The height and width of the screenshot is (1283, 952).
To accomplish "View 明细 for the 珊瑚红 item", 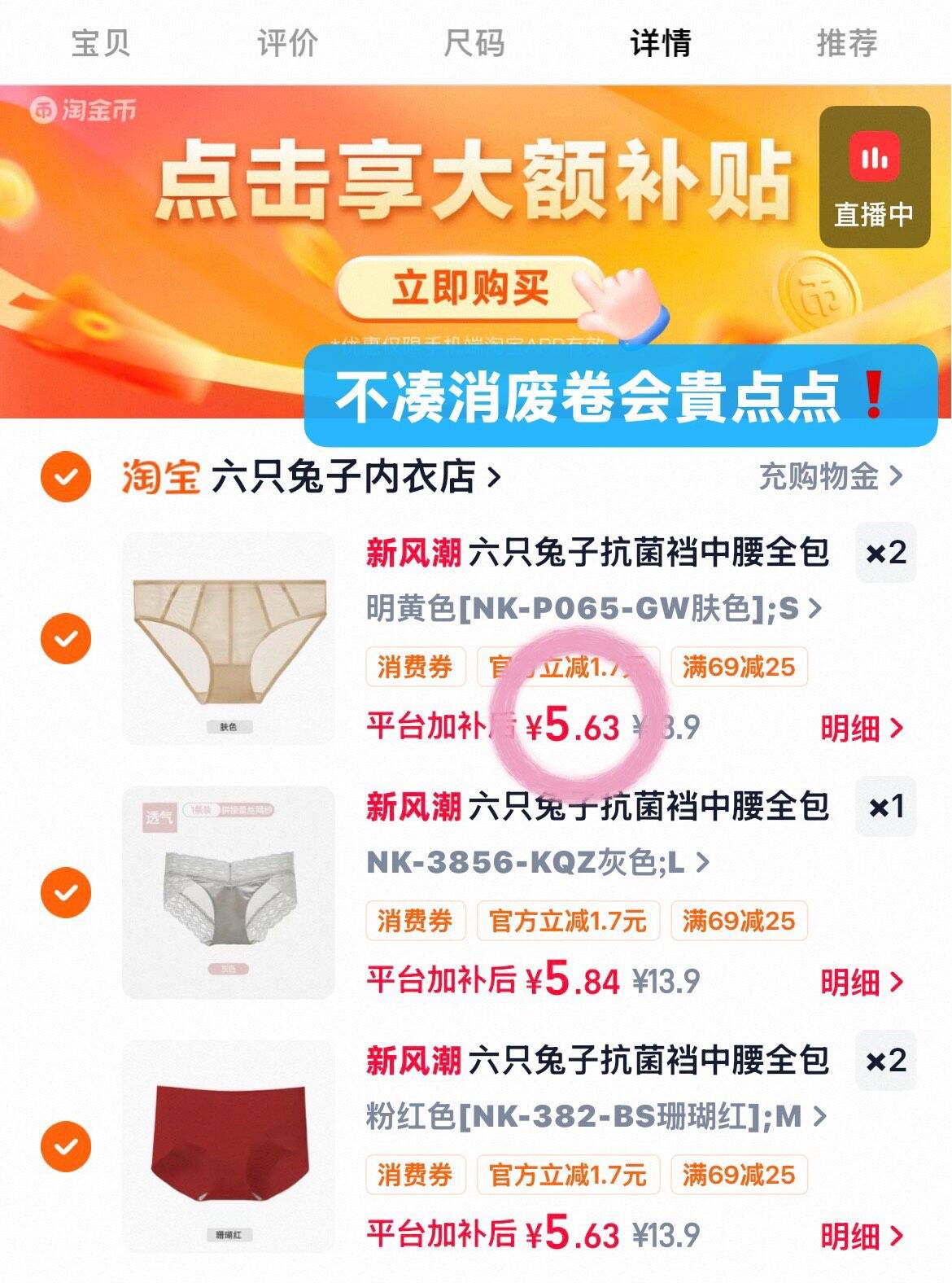I will (862, 1236).
